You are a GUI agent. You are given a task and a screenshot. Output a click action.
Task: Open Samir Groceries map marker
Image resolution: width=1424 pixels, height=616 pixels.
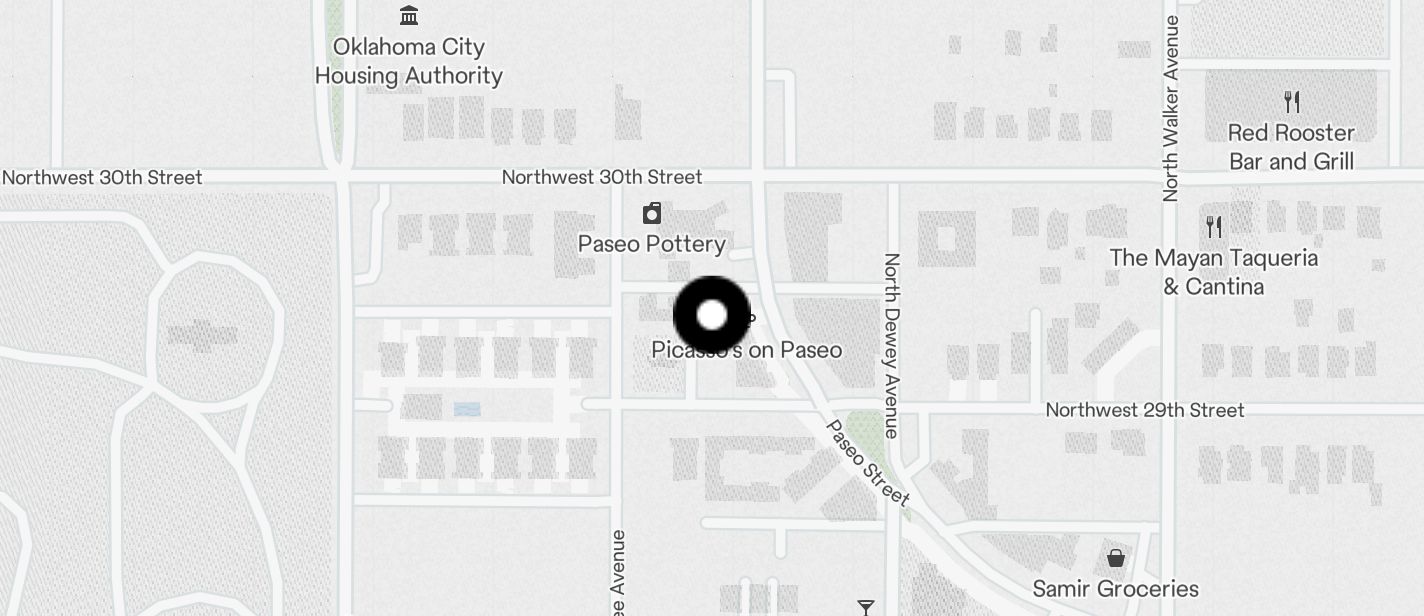(1115, 558)
